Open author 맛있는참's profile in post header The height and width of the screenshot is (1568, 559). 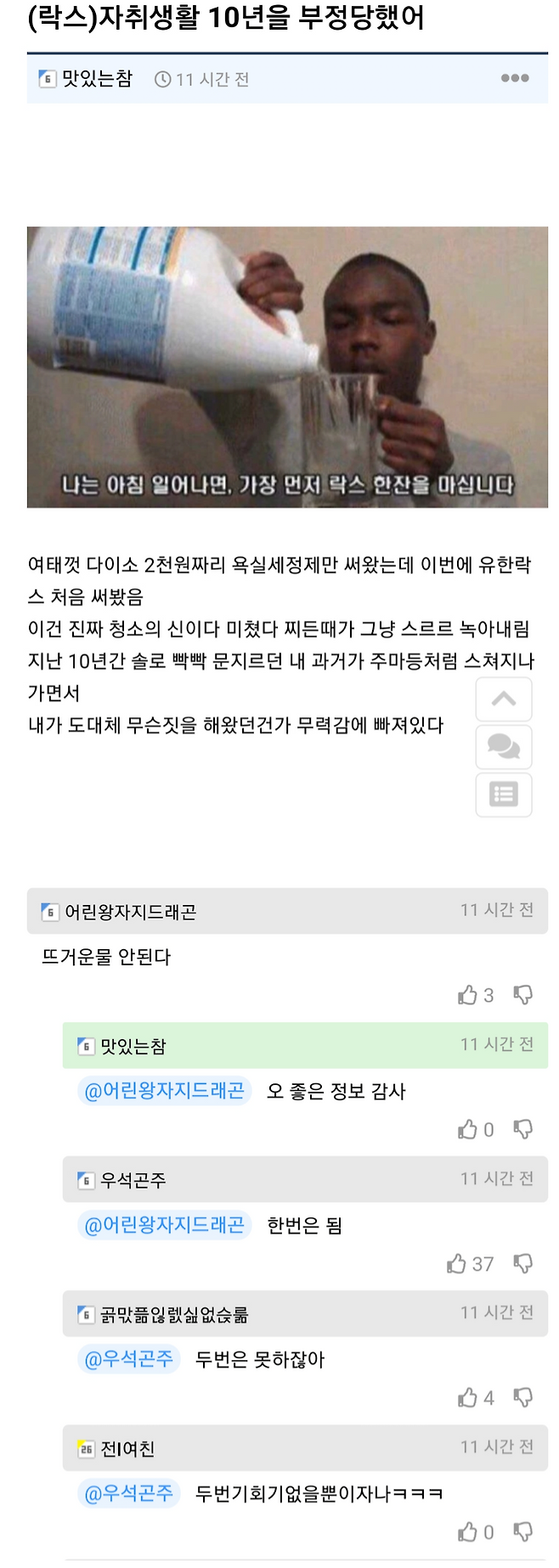click(x=97, y=79)
